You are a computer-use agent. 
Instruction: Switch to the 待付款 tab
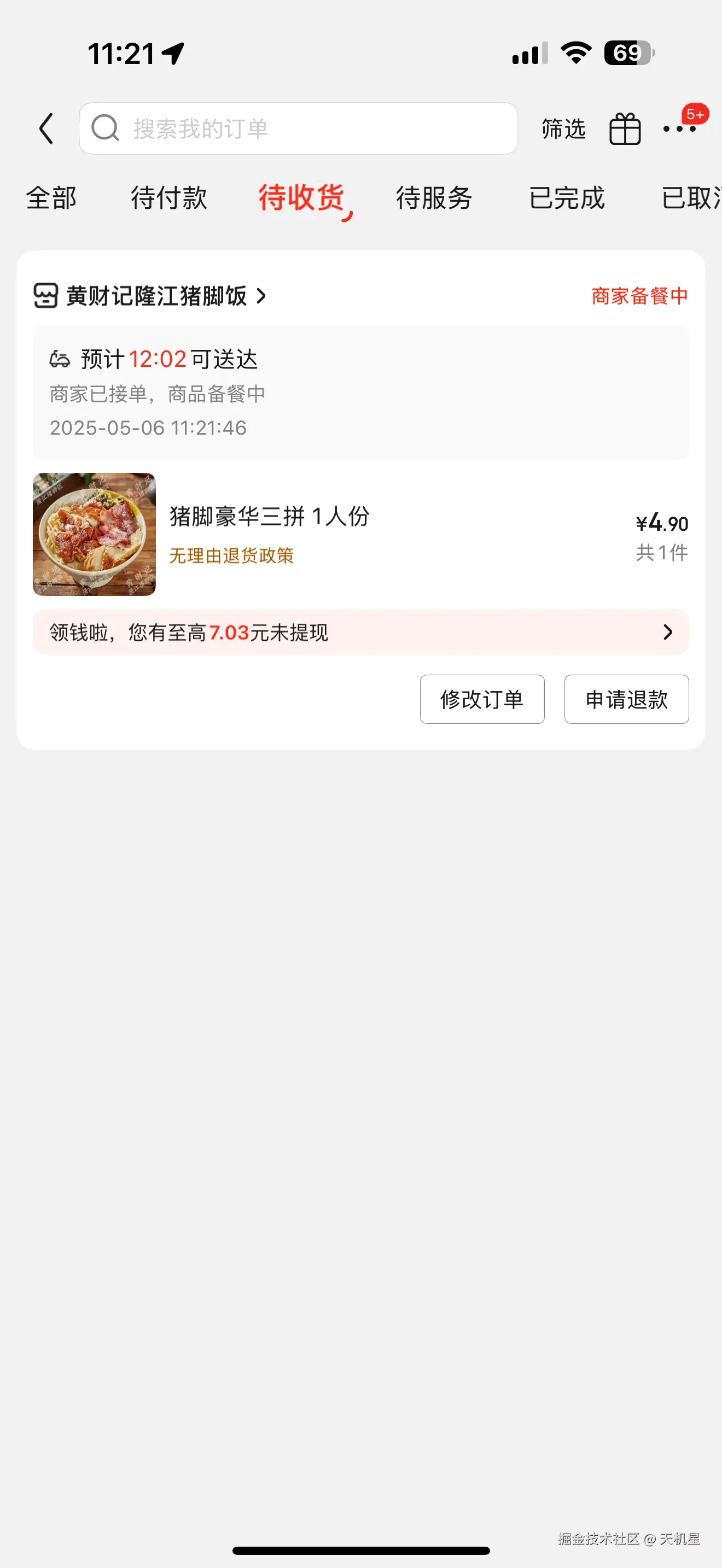click(169, 198)
